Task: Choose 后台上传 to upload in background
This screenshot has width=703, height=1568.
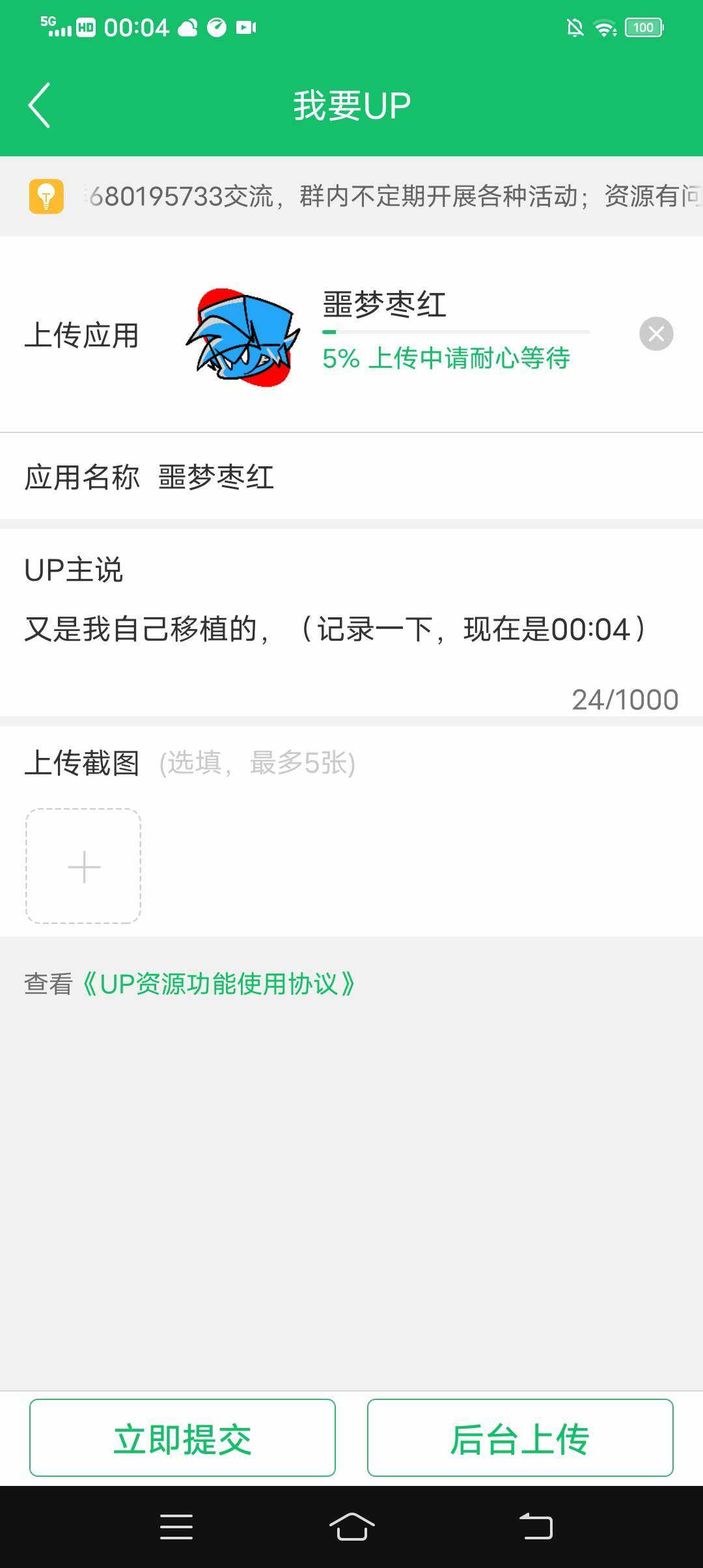Action: pos(519,1438)
